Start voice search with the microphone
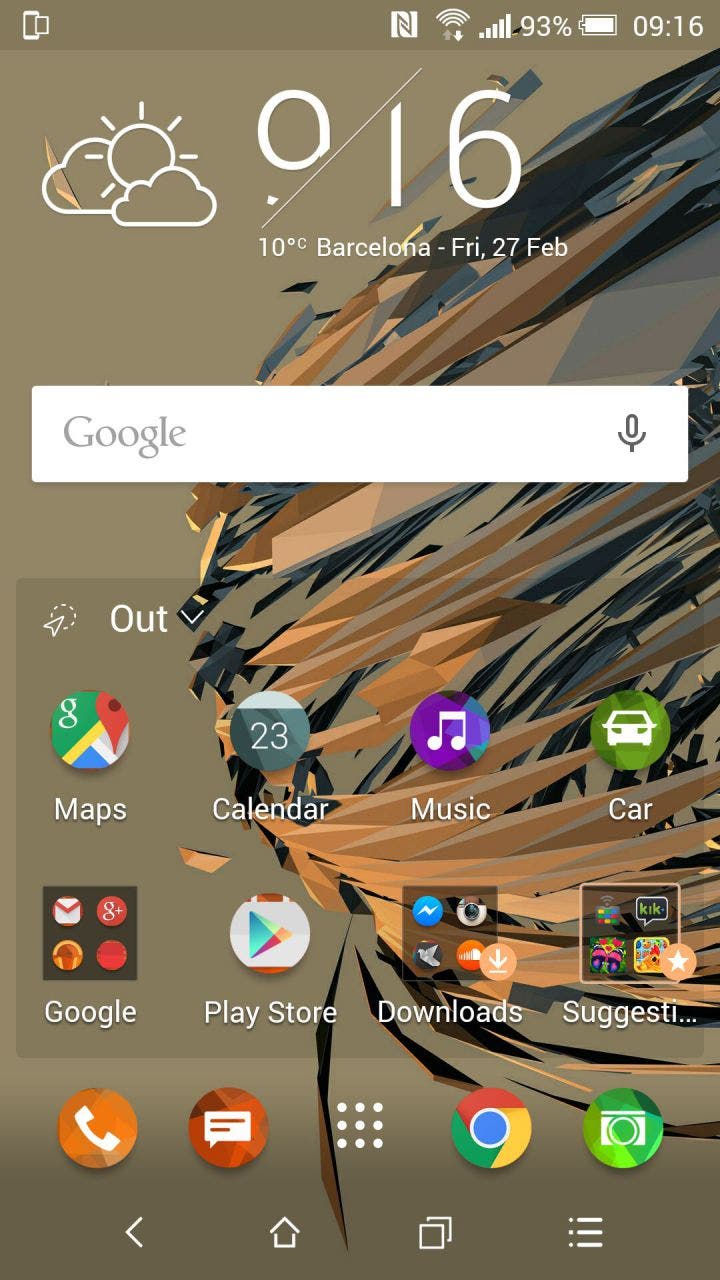The height and width of the screenshot is (1280, 720). [x=631, y=434]
